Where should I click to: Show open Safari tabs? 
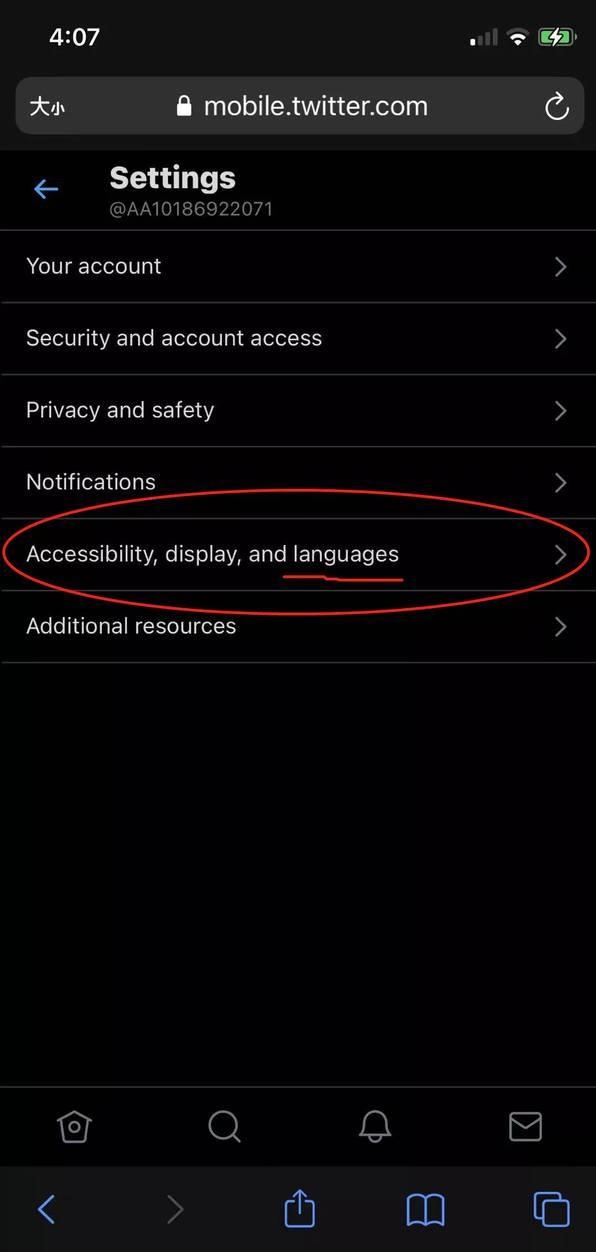[x=551, y=1209]
